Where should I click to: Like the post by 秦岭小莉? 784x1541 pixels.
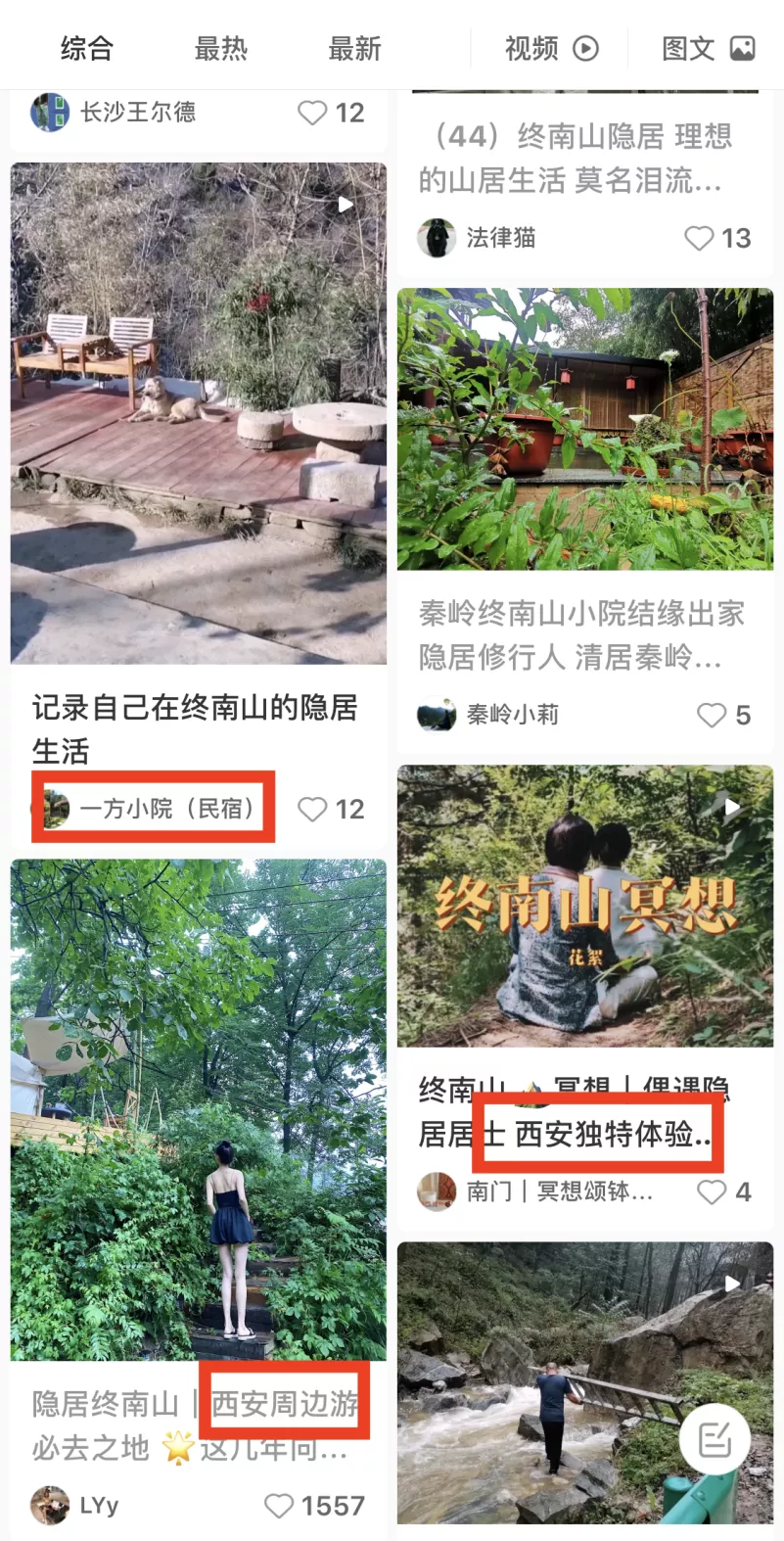click(712, 716)
